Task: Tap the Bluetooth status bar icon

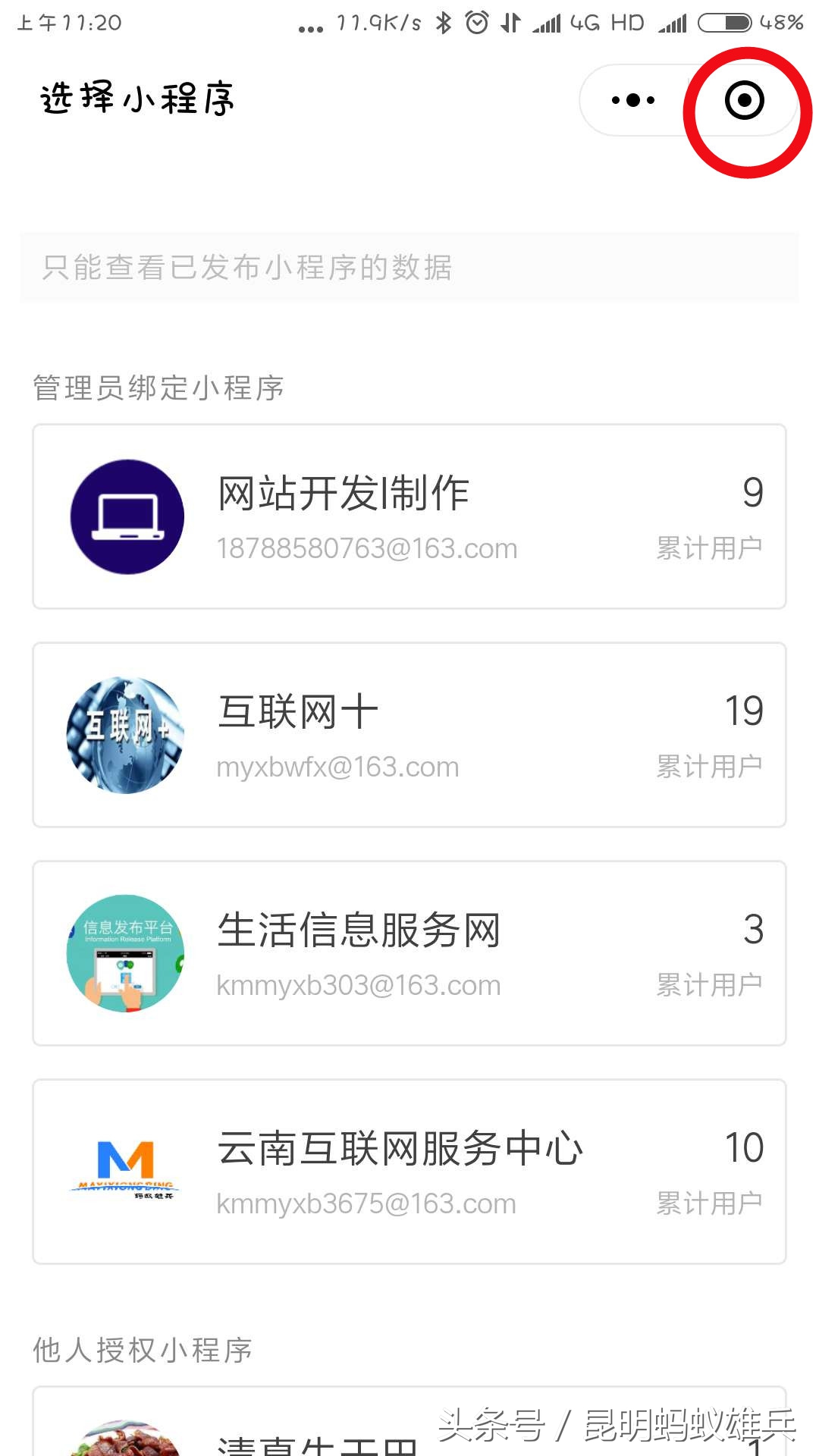Action: point(444,23)
